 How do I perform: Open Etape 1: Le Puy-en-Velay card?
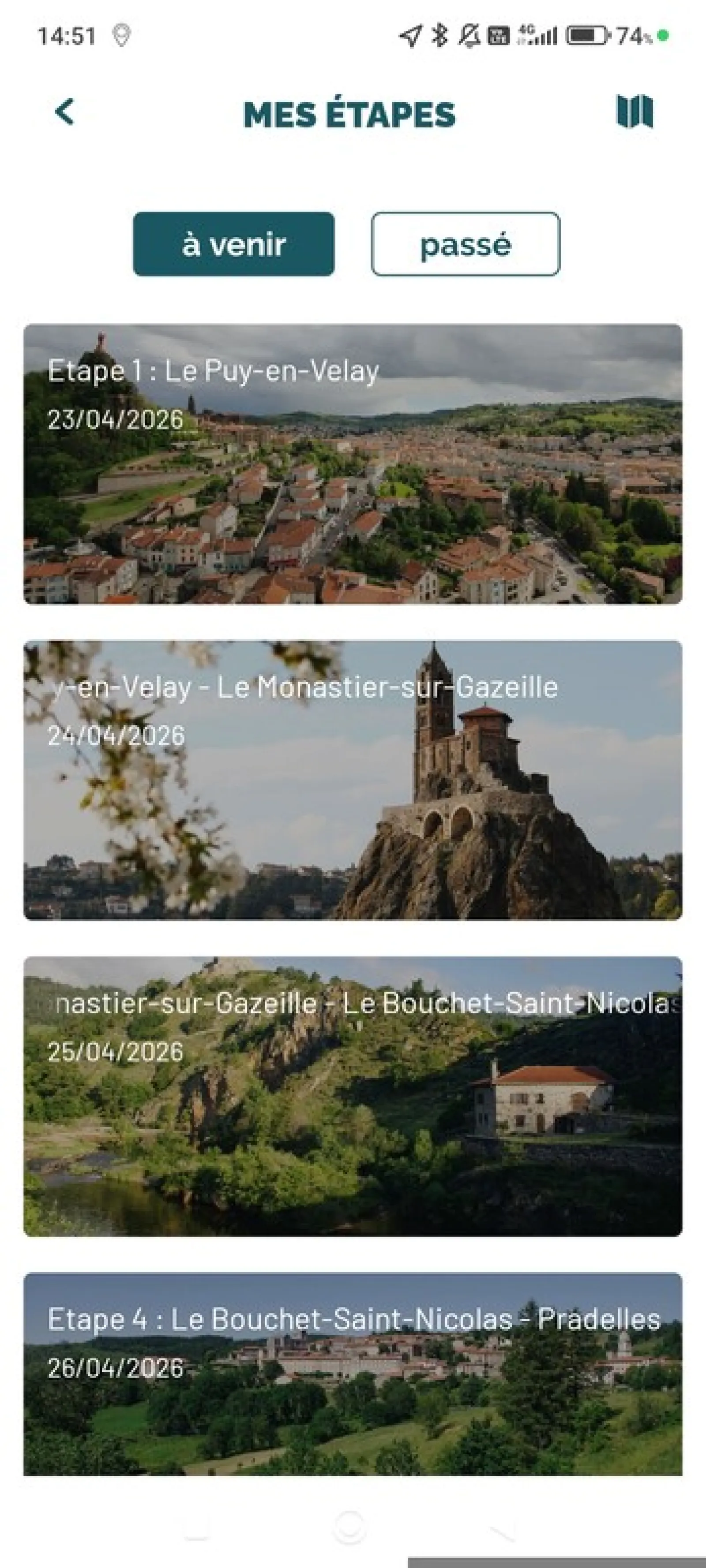pyautogui.click(x=353, y=464)
